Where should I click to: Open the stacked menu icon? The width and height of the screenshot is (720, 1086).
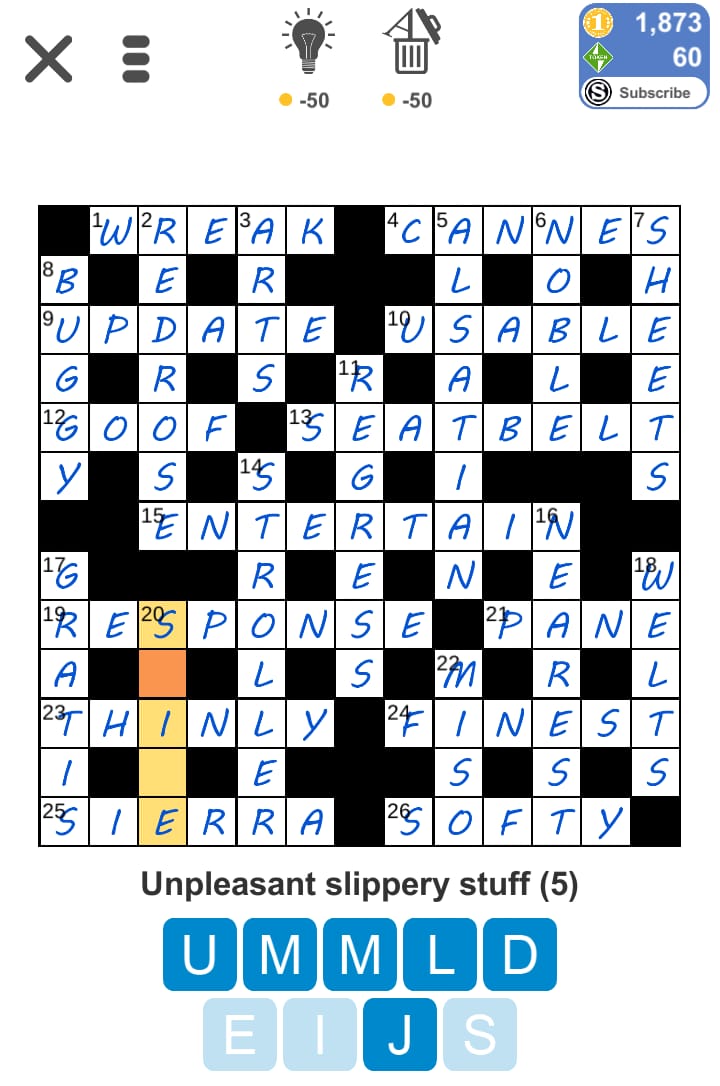[x=136, y=60]
